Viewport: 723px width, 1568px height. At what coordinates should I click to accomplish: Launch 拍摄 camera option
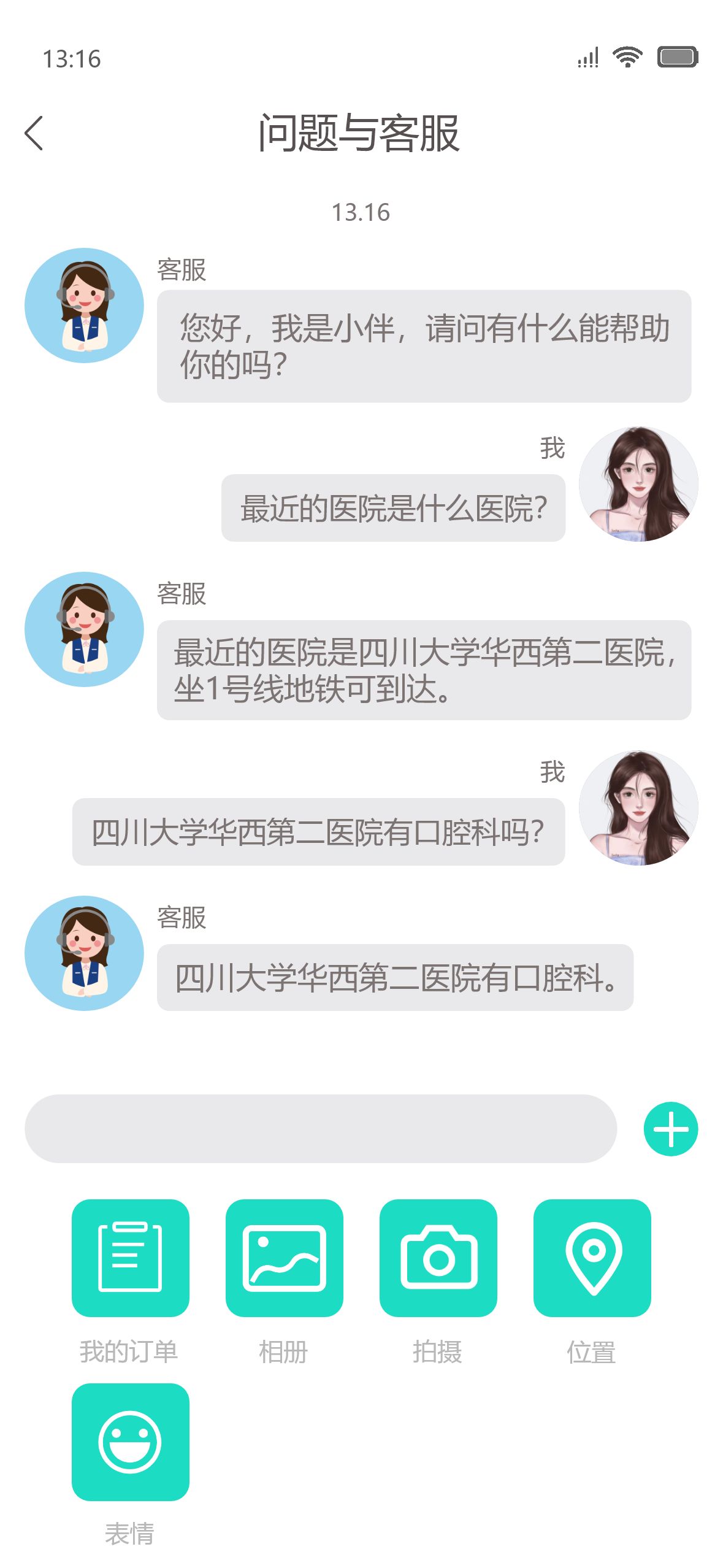438,1258
